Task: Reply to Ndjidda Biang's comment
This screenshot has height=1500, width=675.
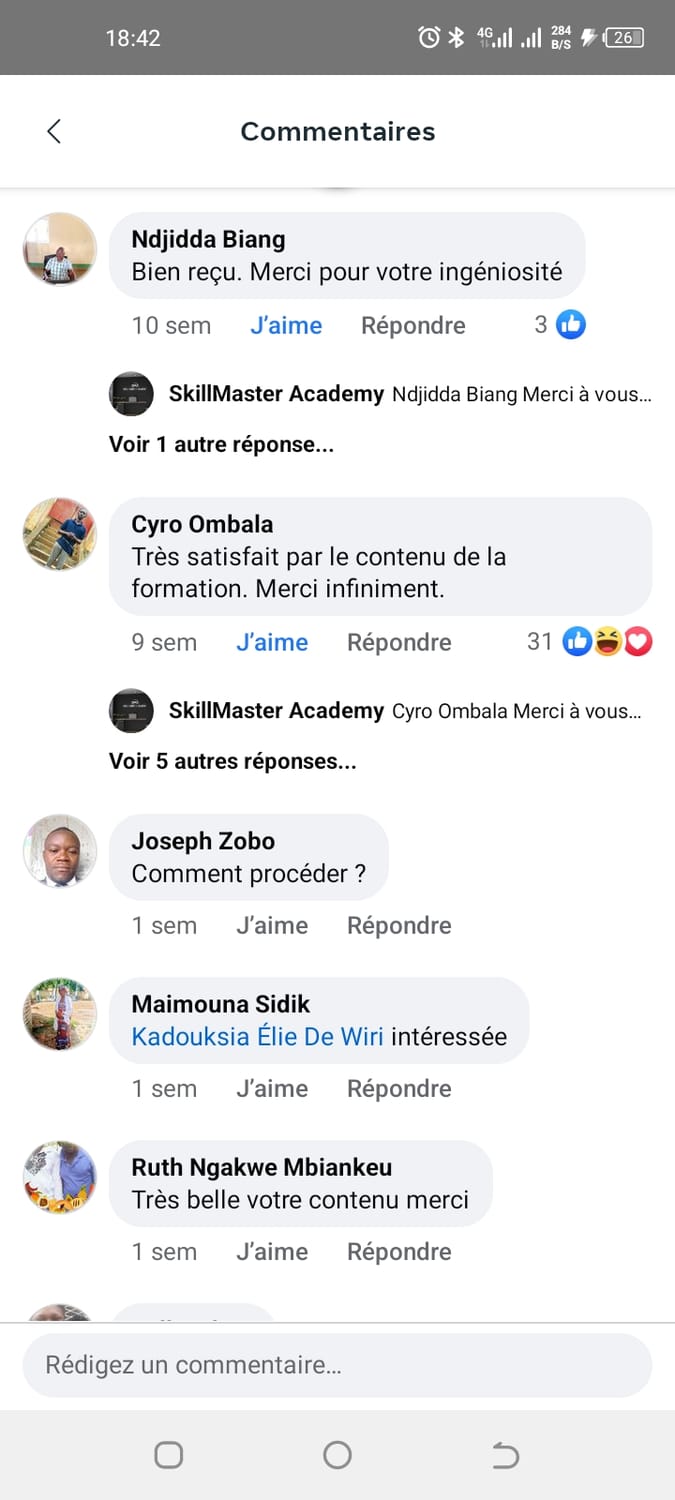Action: click(413, 326)
